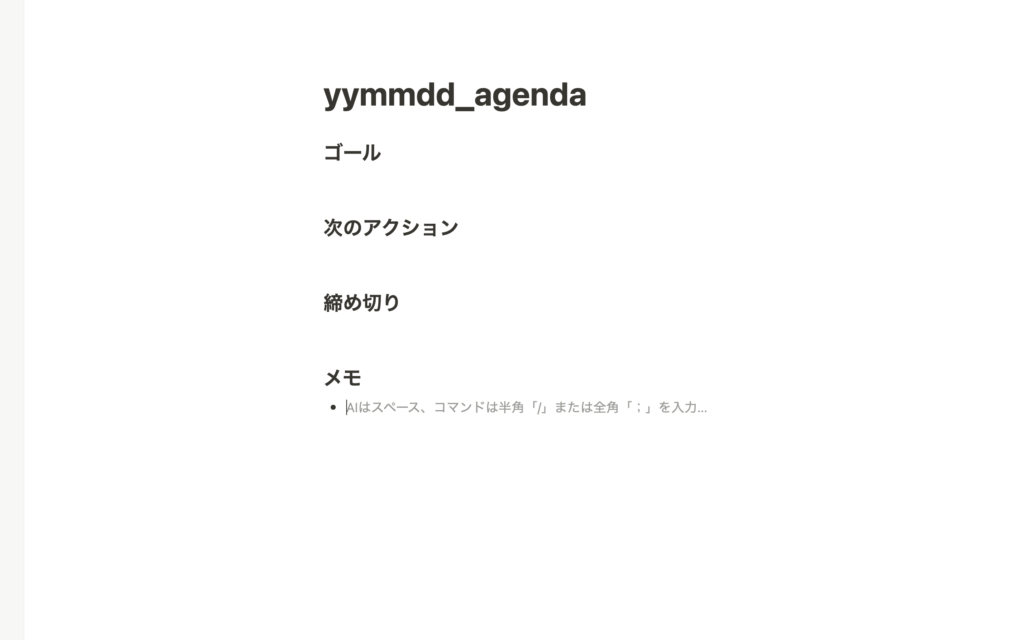Viewport: 1024px width, 640px height.
Task: Place the cursor in the 締め切り heading
Action: click(361, 303)
